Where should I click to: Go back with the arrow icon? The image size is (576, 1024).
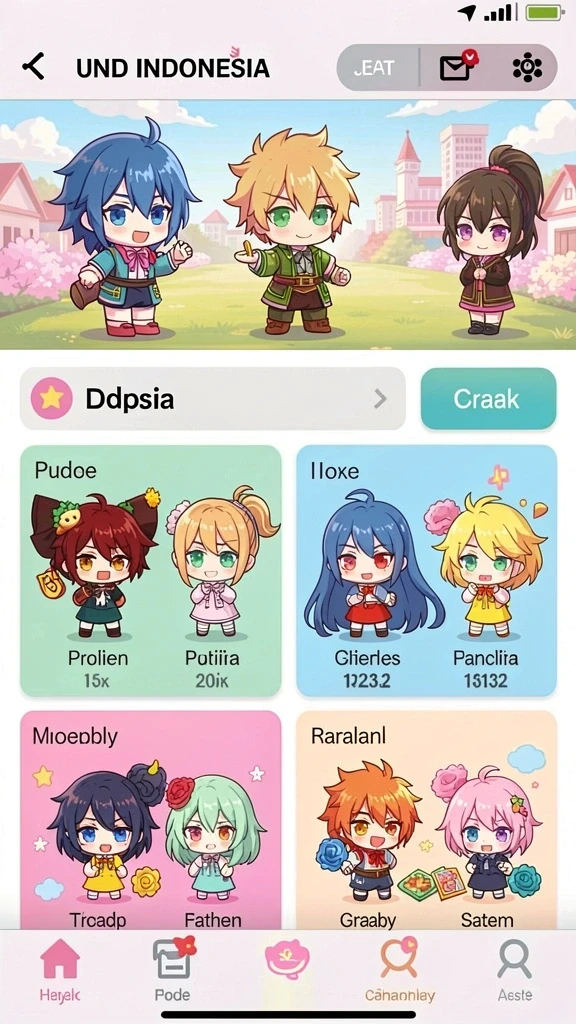tap(34, 67)
